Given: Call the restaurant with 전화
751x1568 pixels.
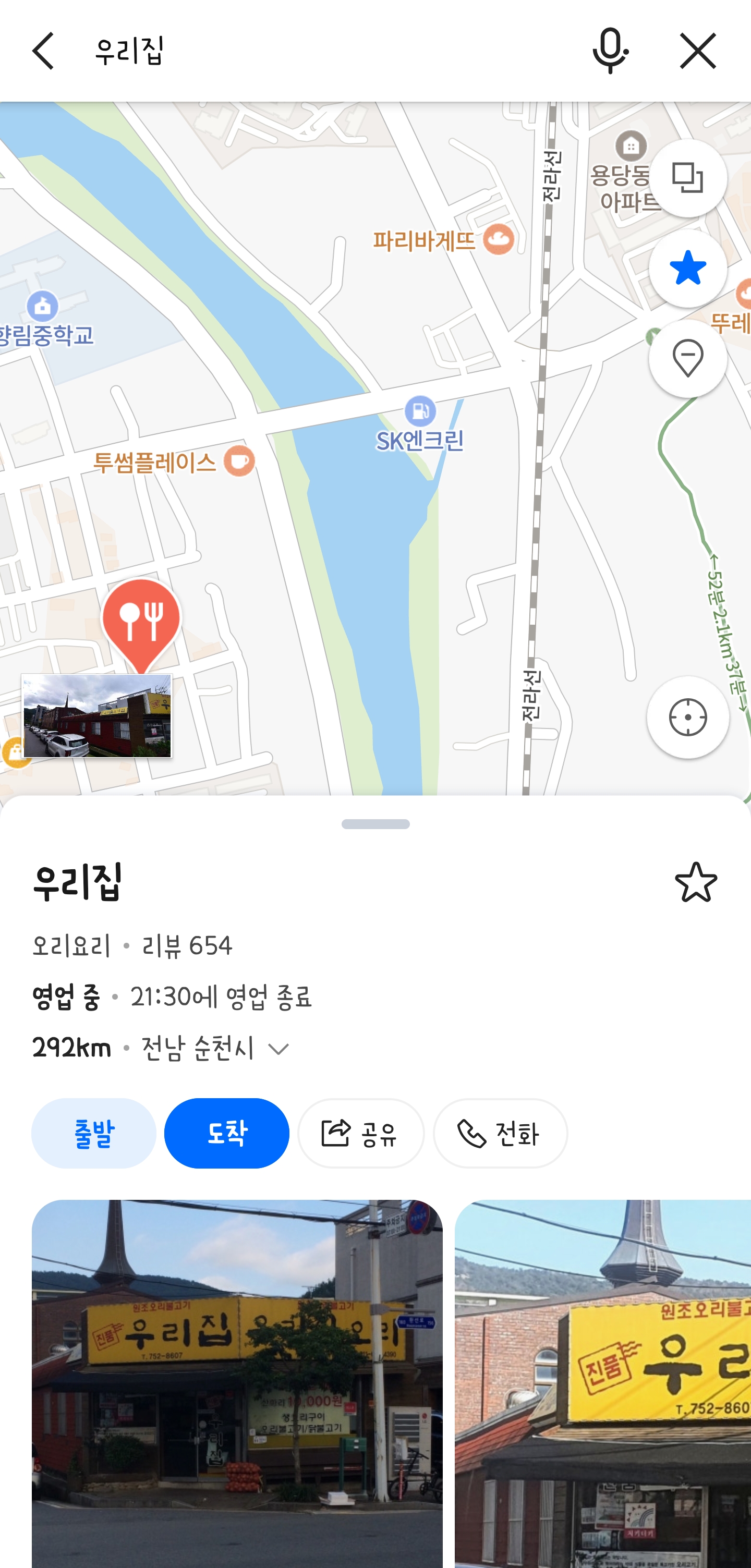Looking at the screenshot, I should pyautogui.click(x=500, y=1133).
